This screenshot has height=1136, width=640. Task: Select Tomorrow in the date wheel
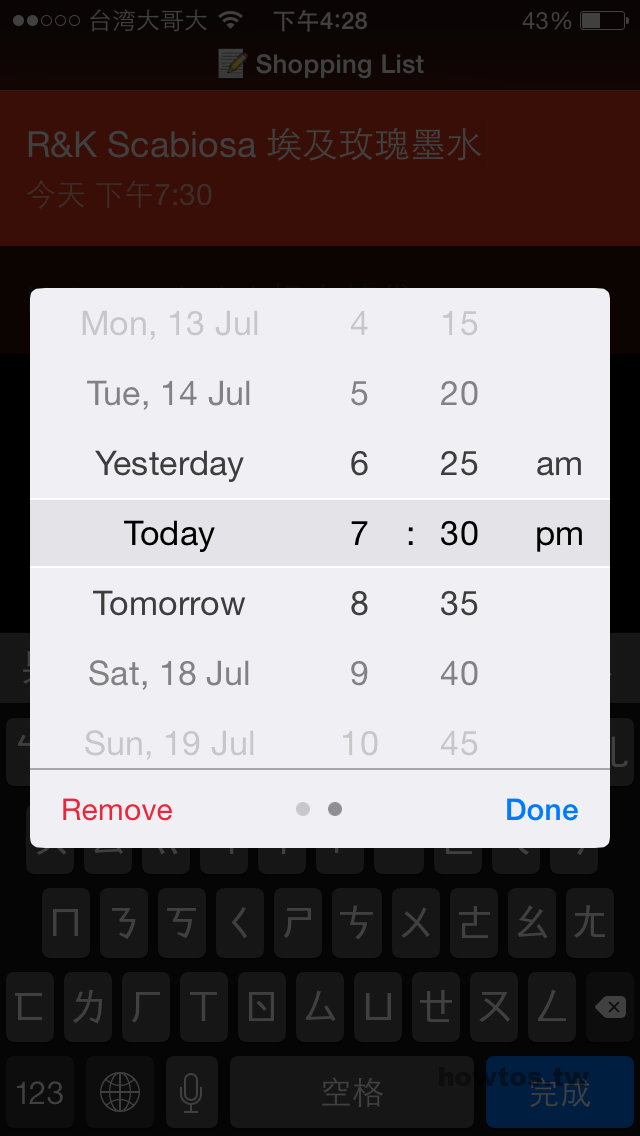[169, 604]
